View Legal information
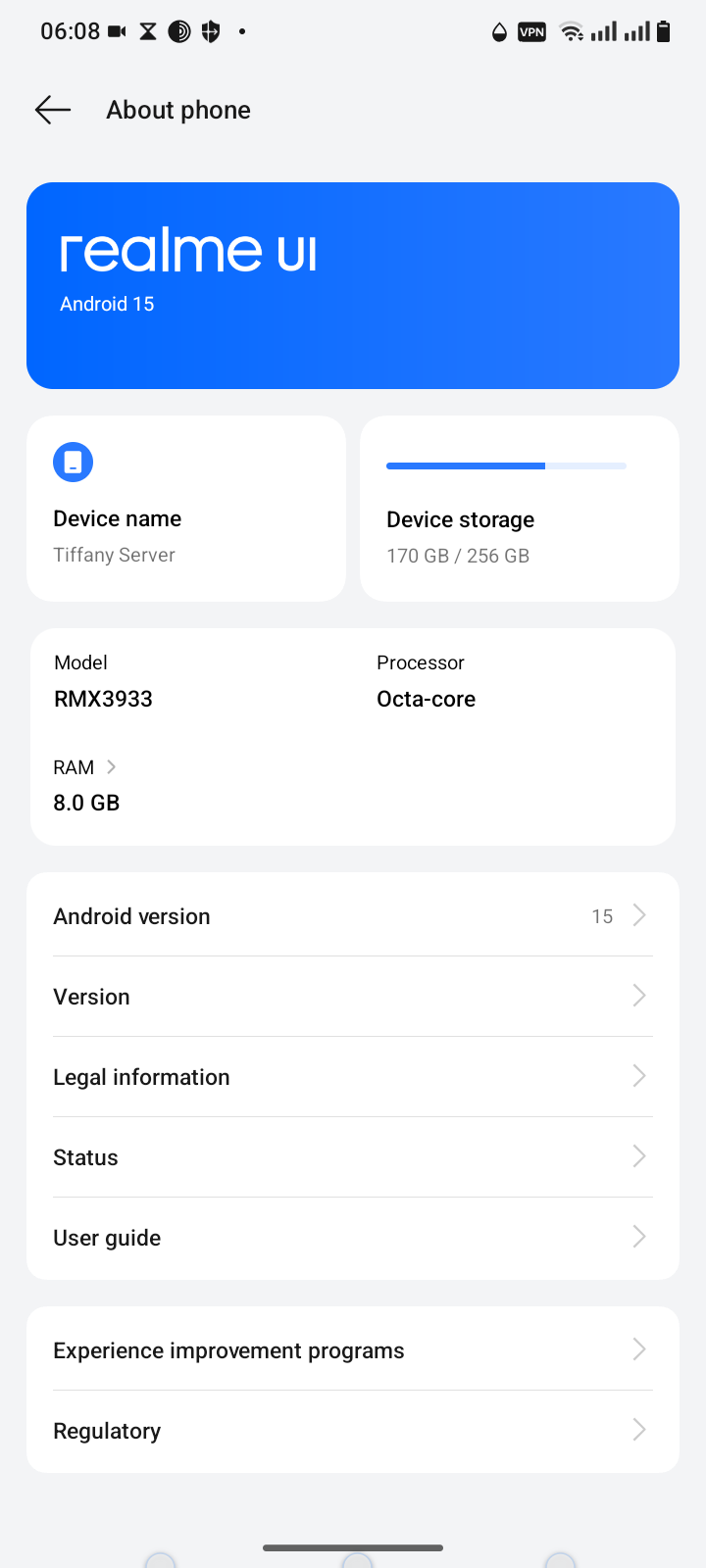The image size is (706, 1568). click(x=353, y=1077)
